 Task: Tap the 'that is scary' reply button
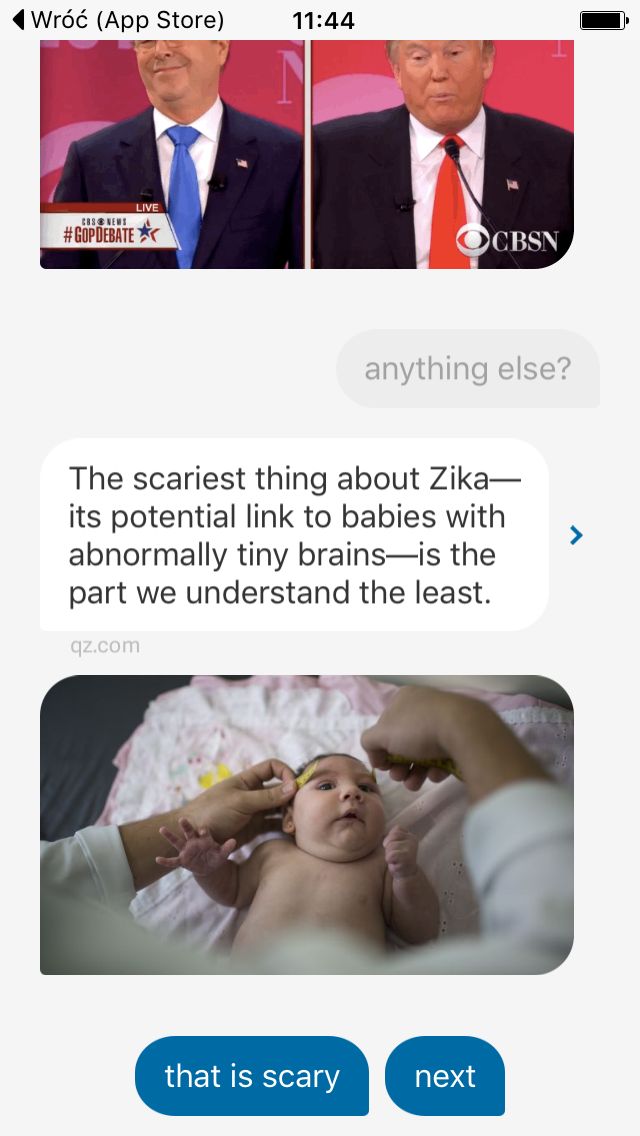pyautogui.click(x=252, y=1076)
